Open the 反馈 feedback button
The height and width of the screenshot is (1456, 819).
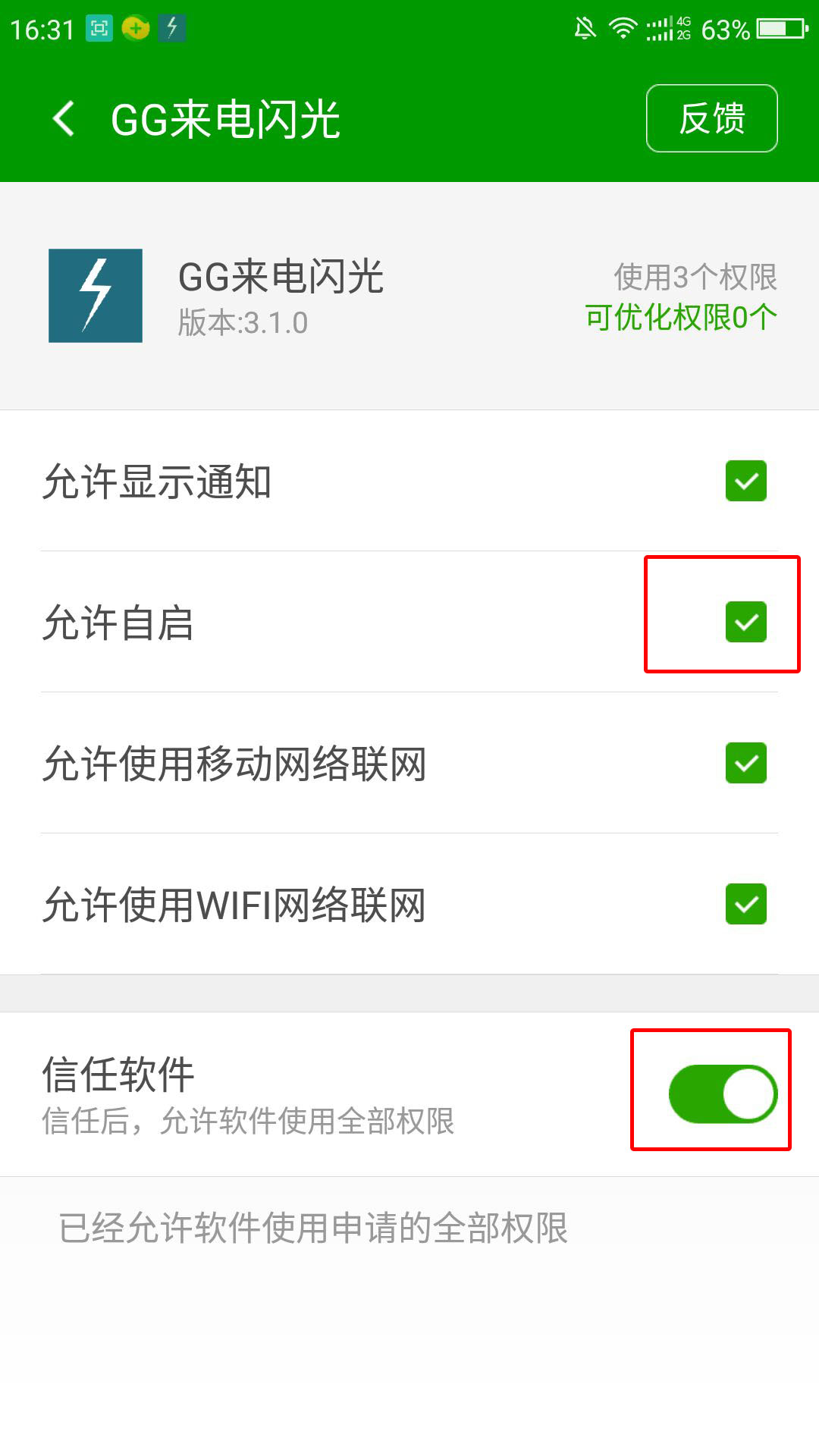click(711, 118)
